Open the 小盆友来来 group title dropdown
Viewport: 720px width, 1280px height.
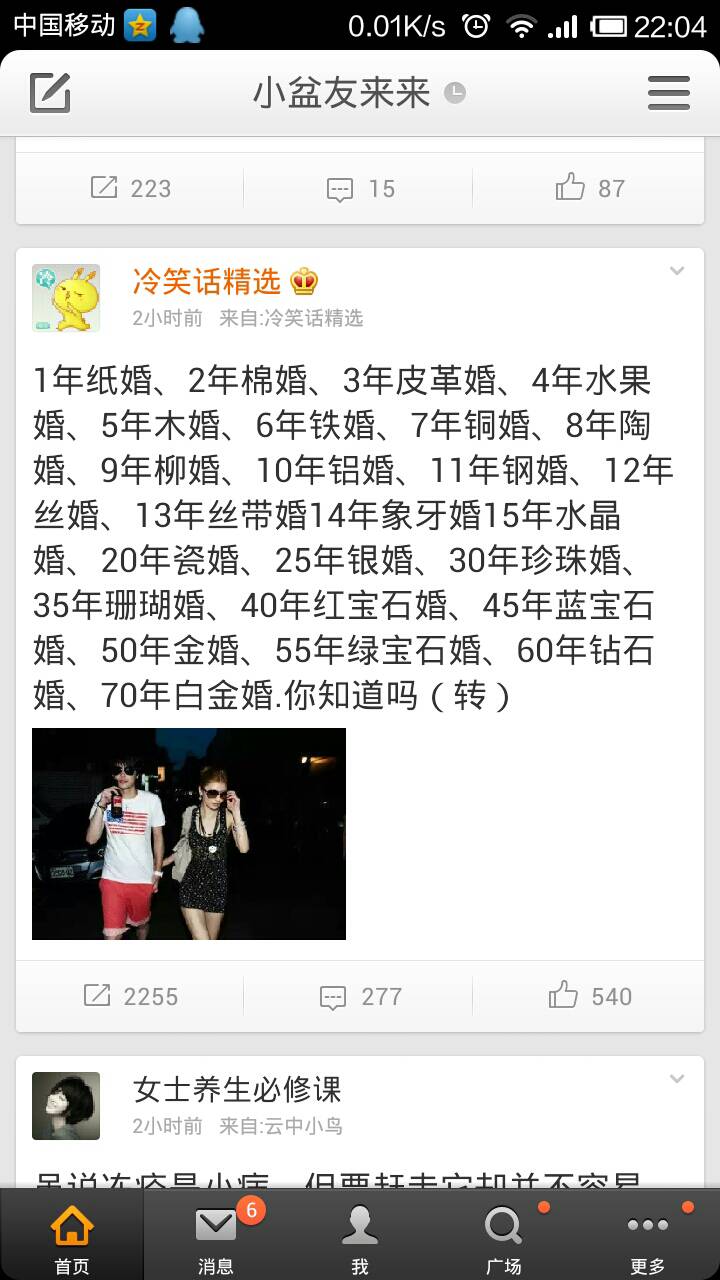358,93
